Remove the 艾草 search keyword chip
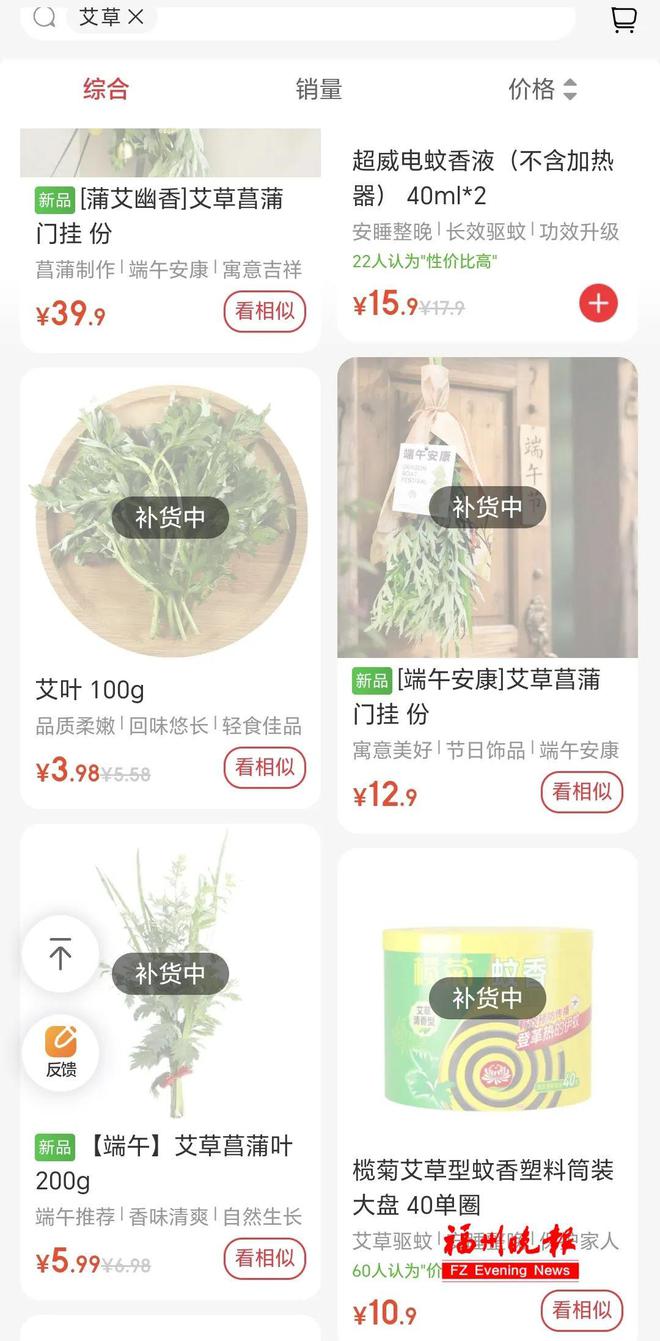Viewport: 660px width, 1341px height. (136, 17)
